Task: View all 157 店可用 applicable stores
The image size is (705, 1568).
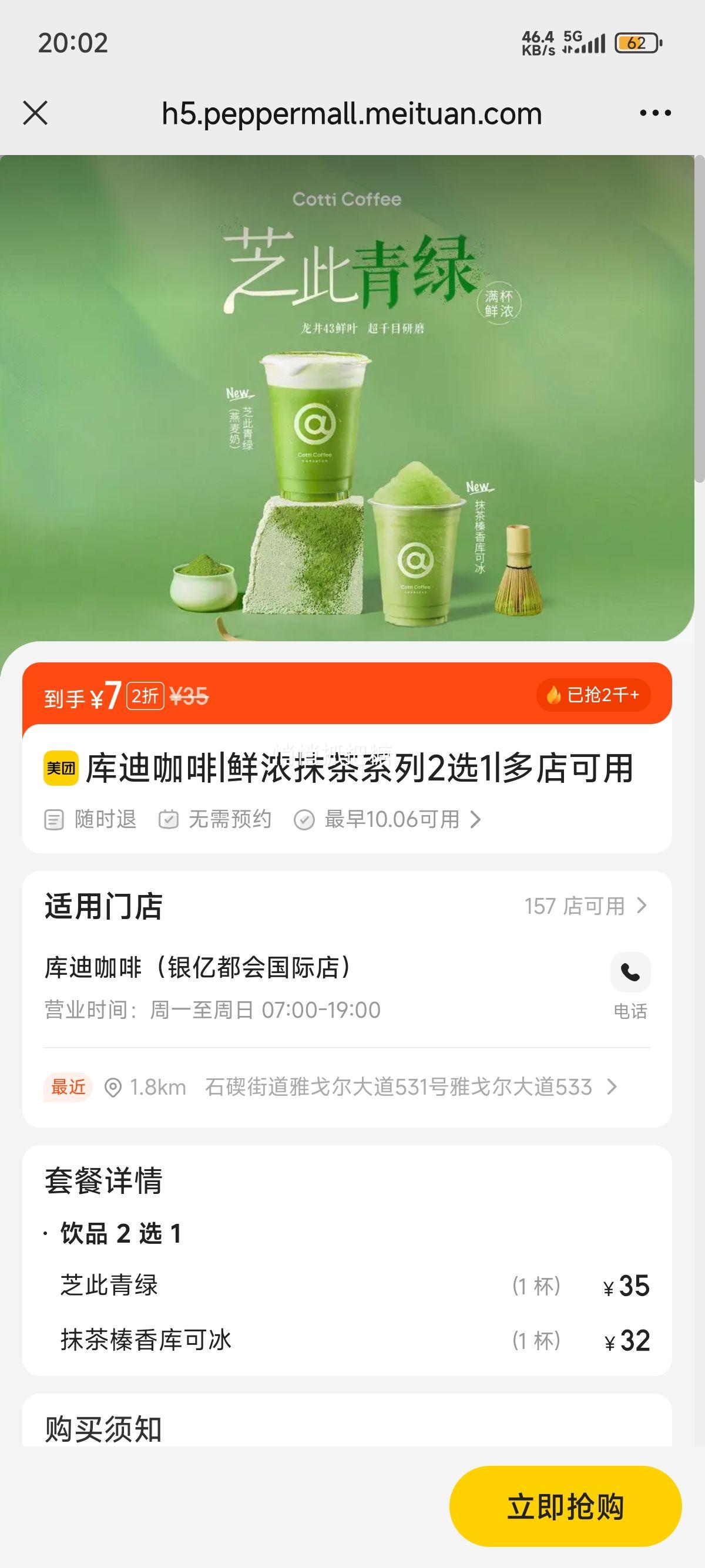Action: pos(586,906)
